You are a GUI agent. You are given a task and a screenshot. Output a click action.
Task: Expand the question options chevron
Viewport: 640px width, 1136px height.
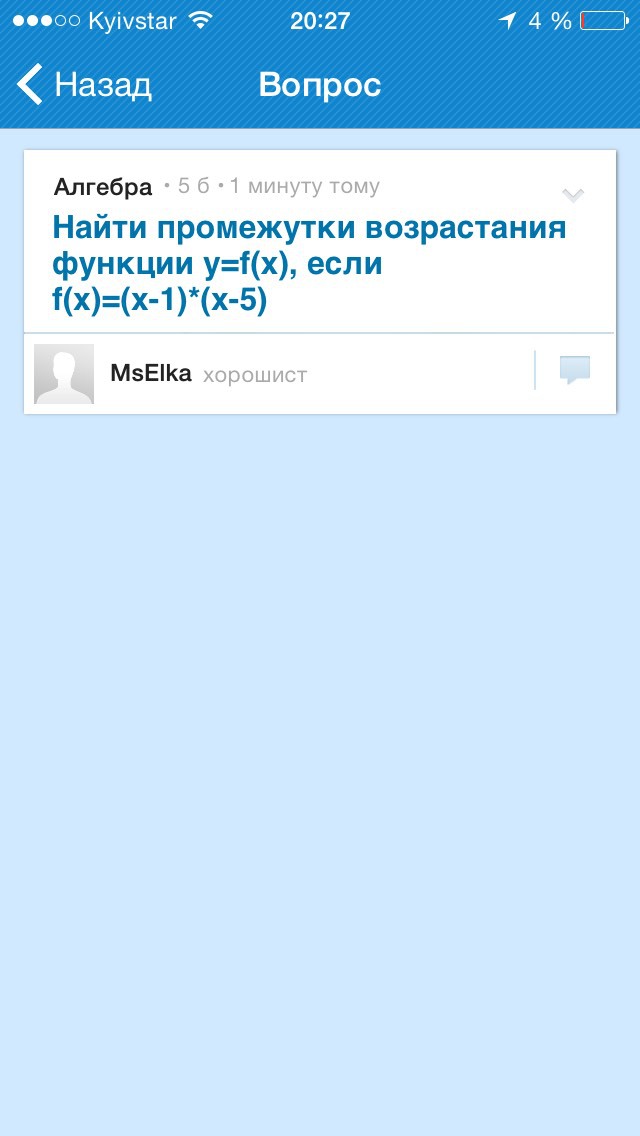(572, 194)
